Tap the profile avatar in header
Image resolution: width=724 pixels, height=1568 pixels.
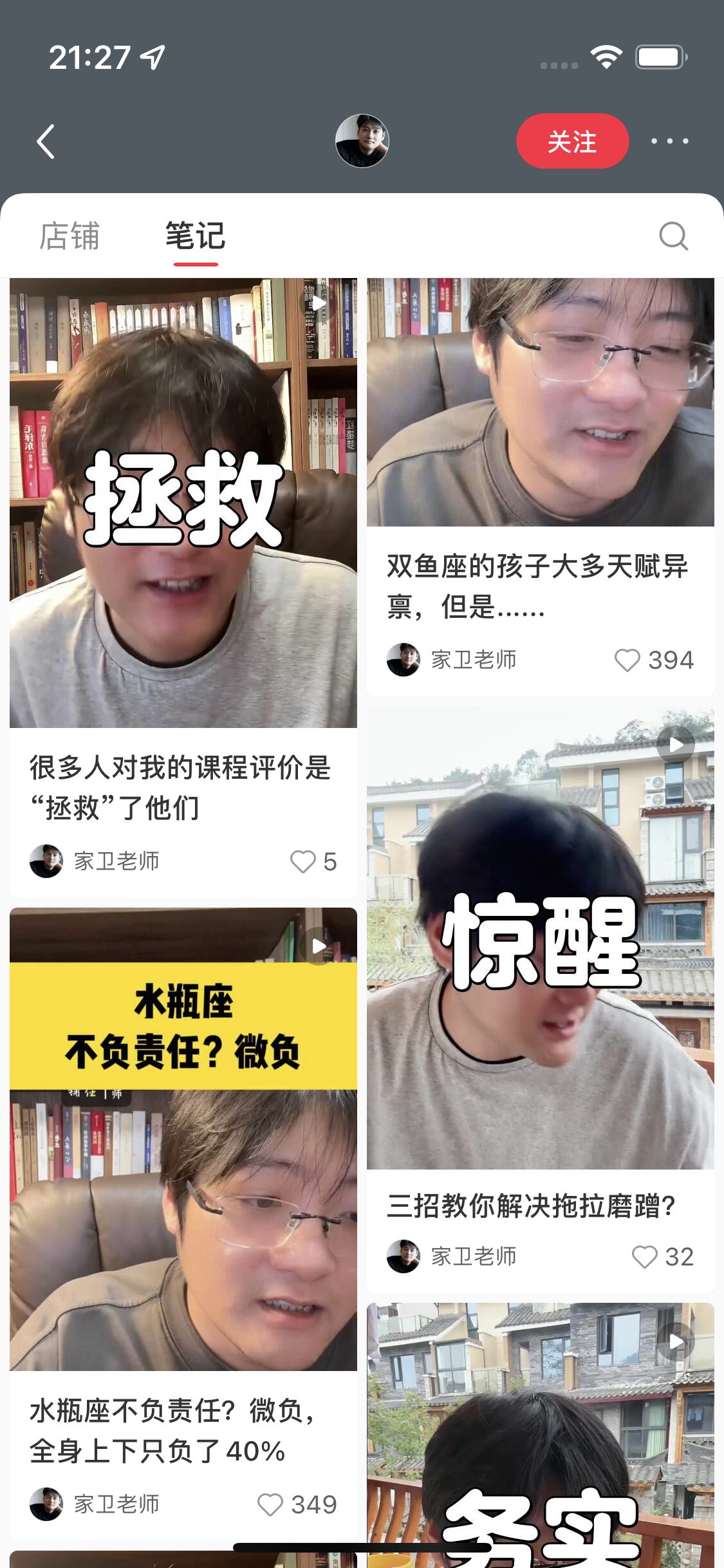click(362, 141)
